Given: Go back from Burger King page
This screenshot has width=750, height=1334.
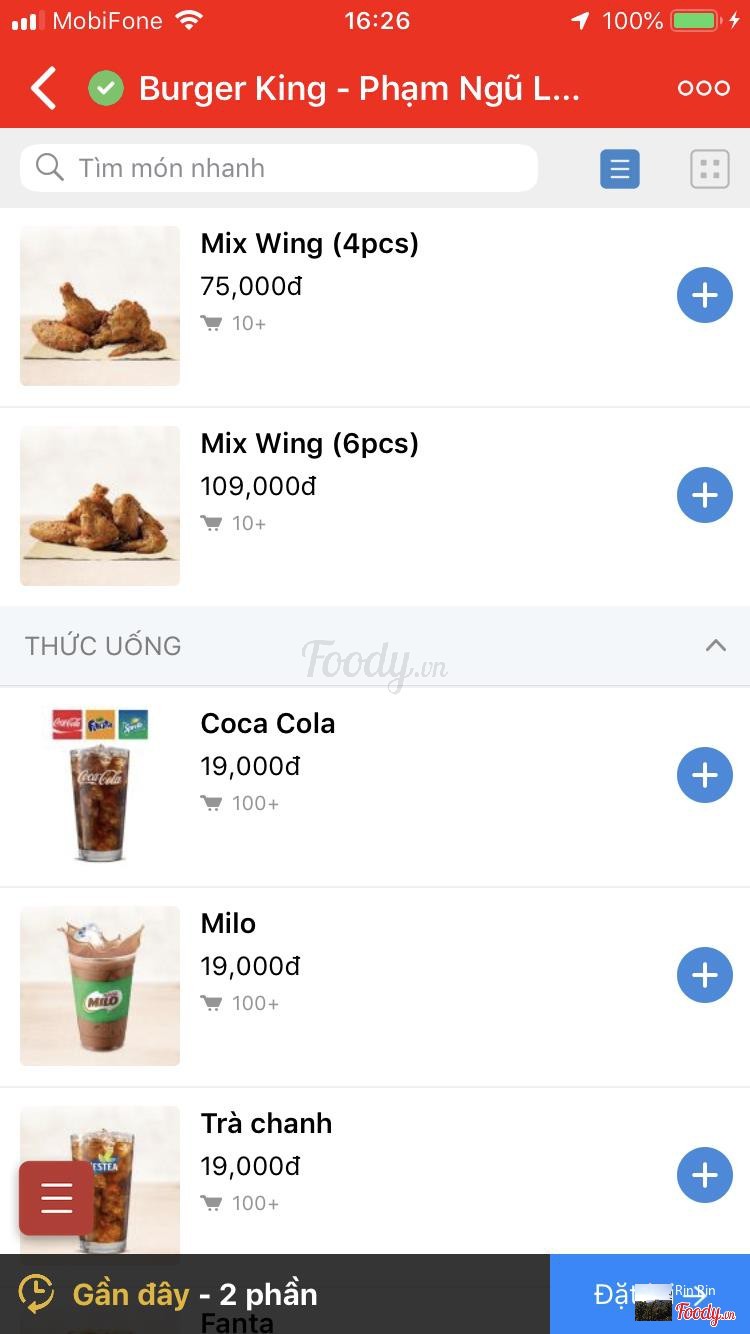Looking at the screenshot, I should point(43,89).
